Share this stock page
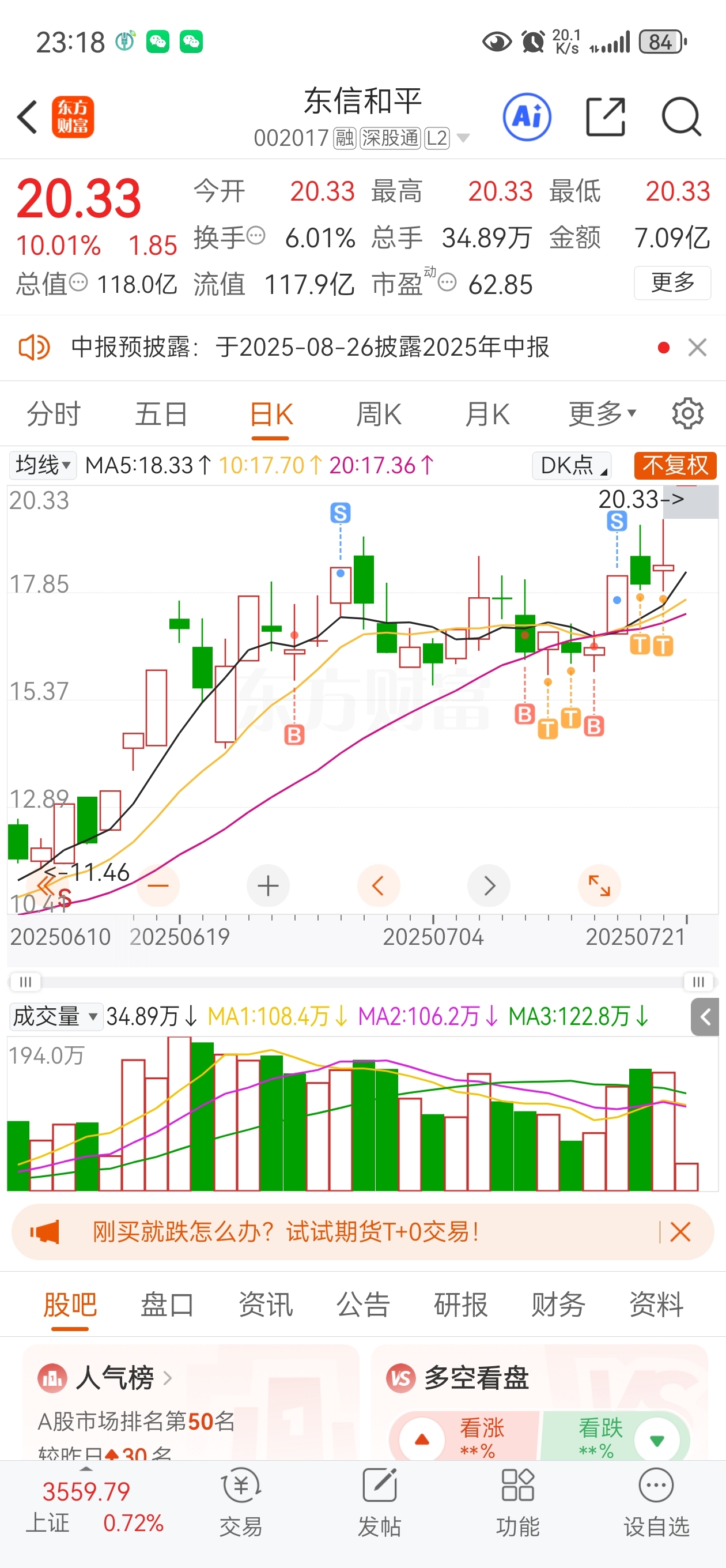This screenshot has height=1568, width=726. (606, 117)
